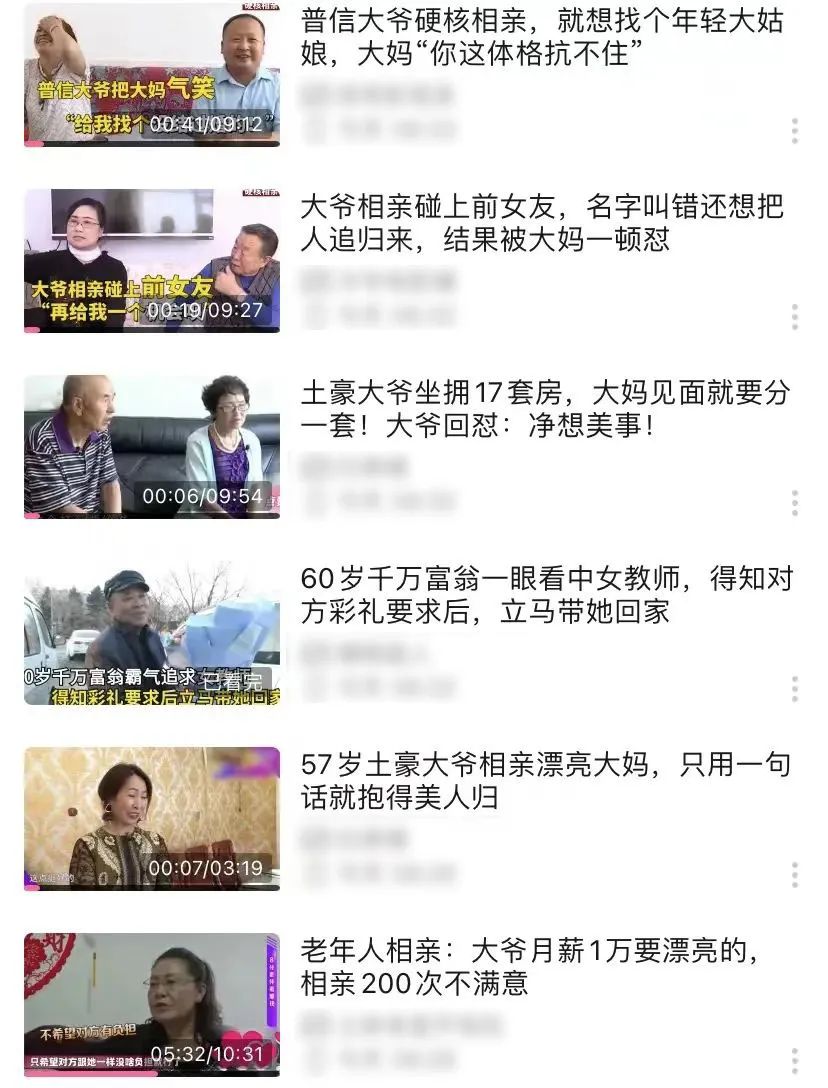Image resolution: width=828 pixels, height=1088 pixels.
Task: Open the video about 普信大爷硬核相亲
Action: (x=152, y=75)
